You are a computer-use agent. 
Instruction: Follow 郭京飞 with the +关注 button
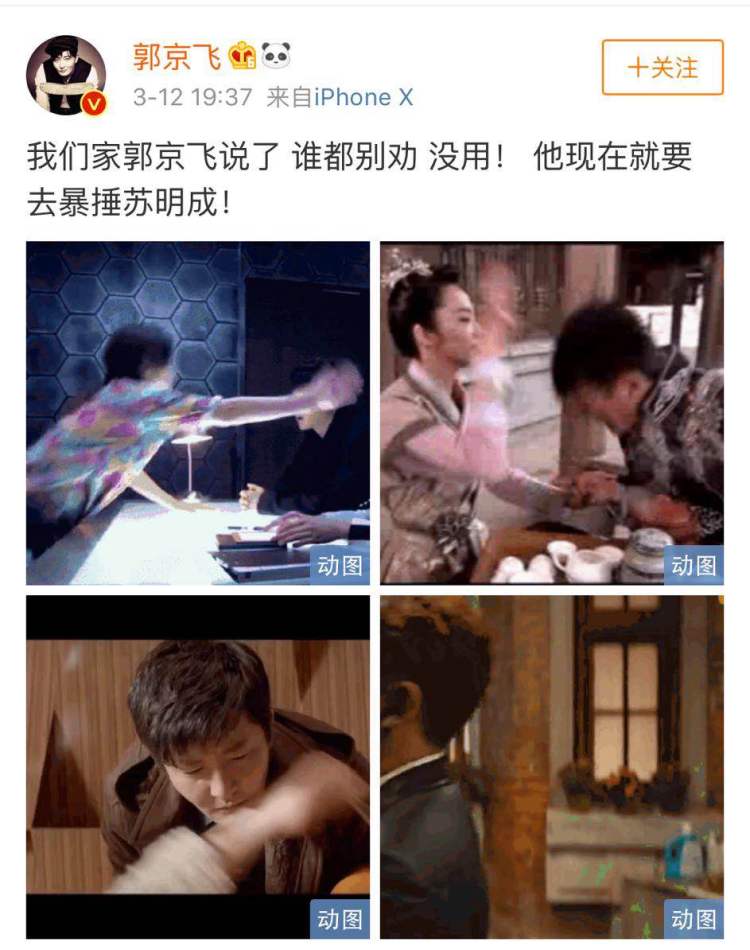click(x=662, y=68)
